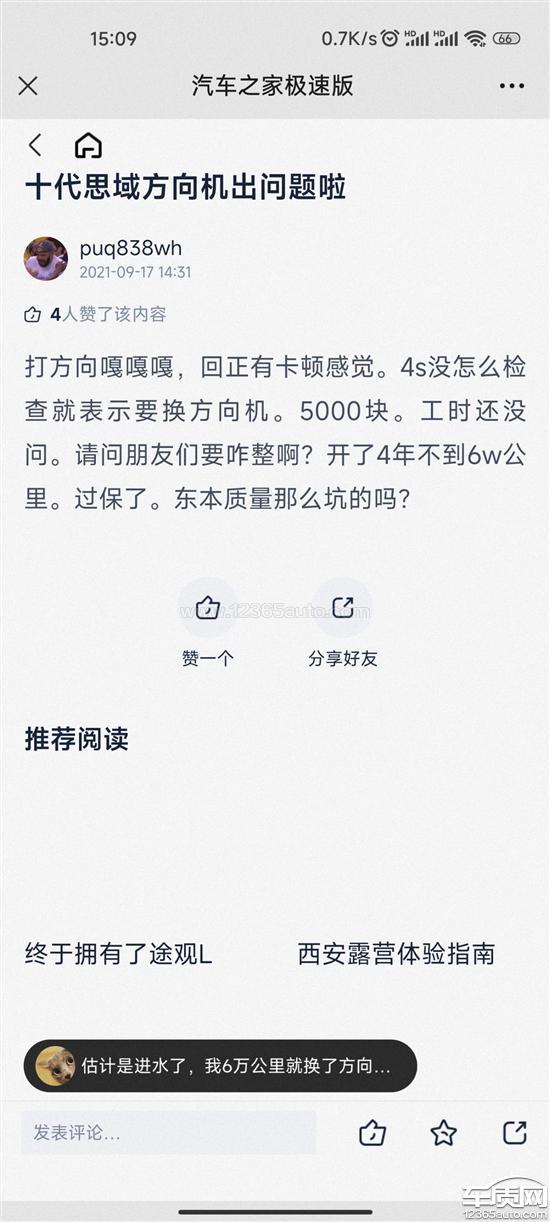Go back with the arrow icon

pos(35,145)
